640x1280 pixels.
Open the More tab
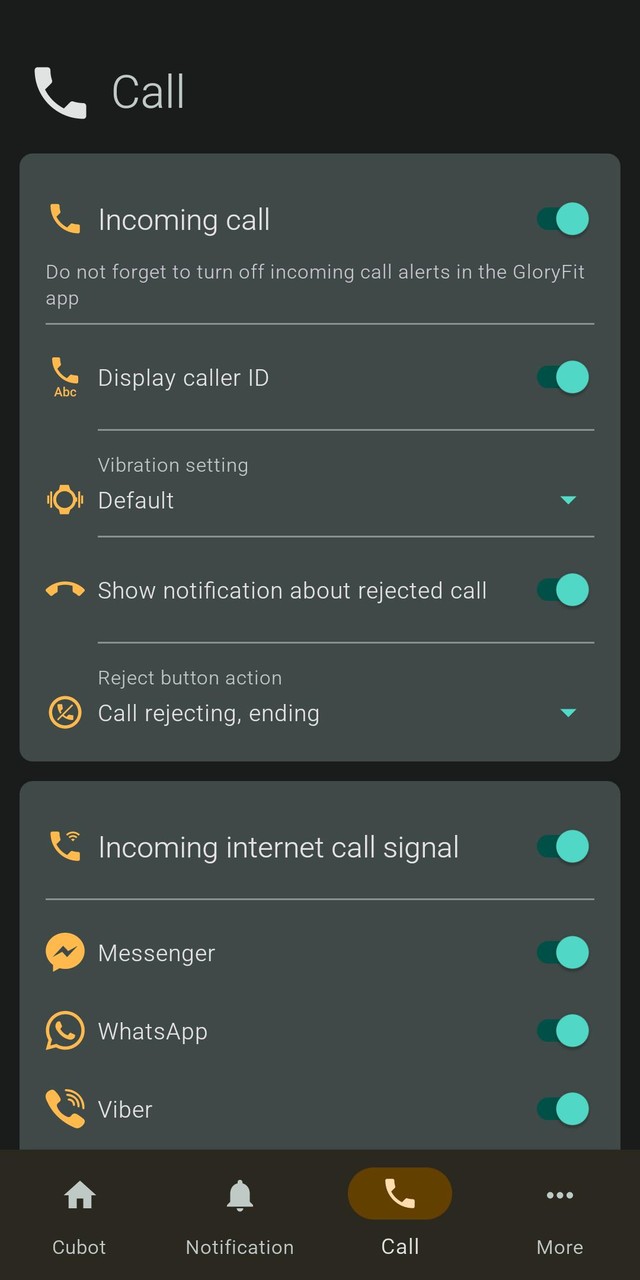point(560,1214)
